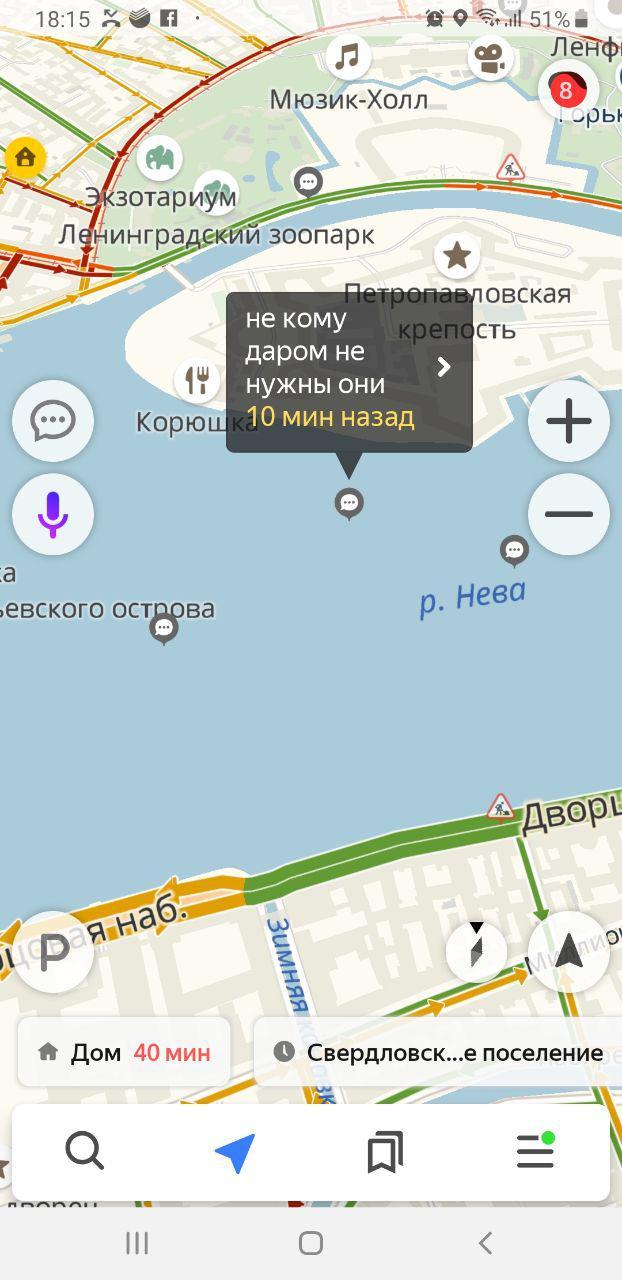Screen dimensions: 622x1280
Task: Open search with magnifier icon
Action: (x=85, y=1152)
